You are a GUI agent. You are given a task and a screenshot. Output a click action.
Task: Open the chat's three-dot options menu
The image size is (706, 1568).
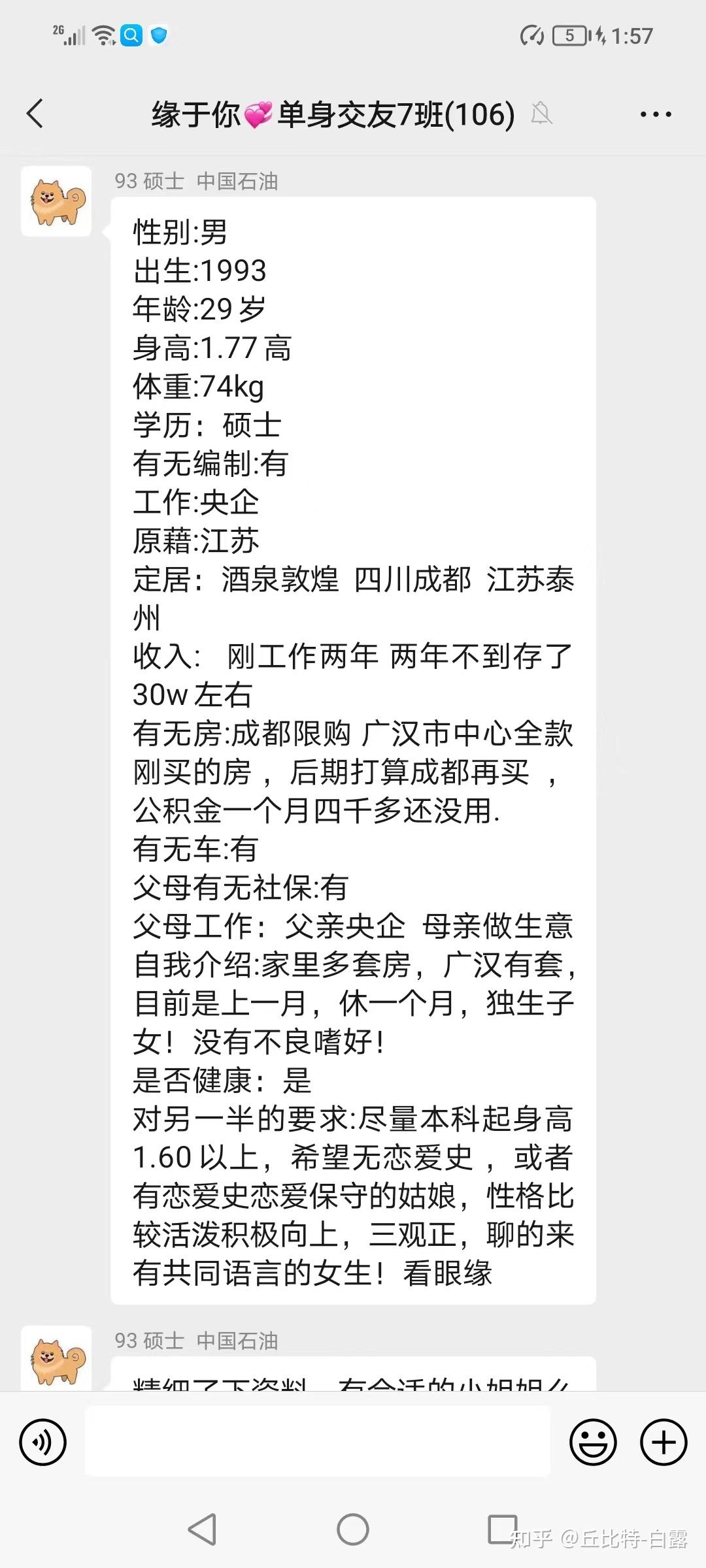coord(655,114)
